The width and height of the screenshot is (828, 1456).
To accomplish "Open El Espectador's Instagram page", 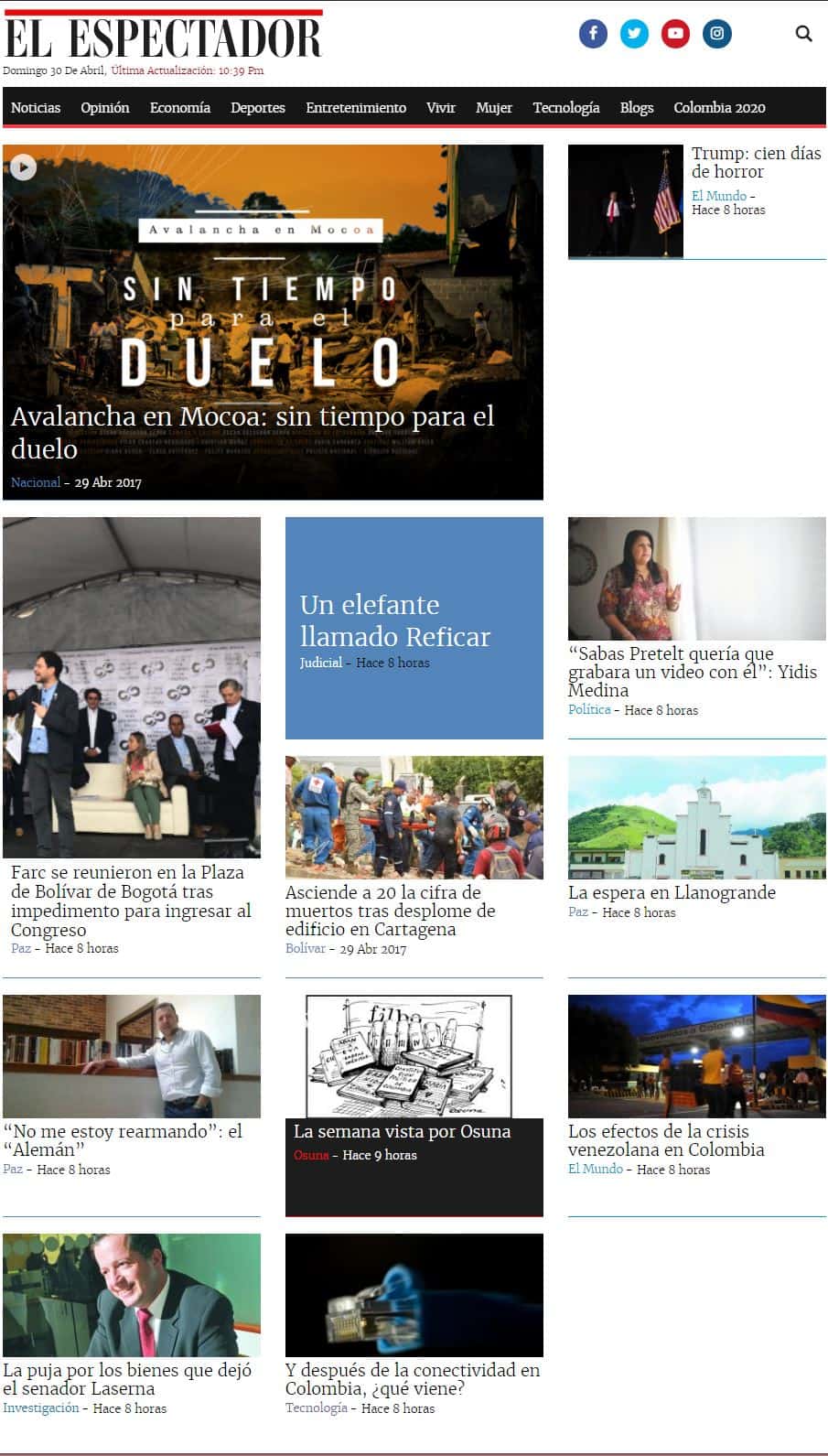I will [716, 34].
